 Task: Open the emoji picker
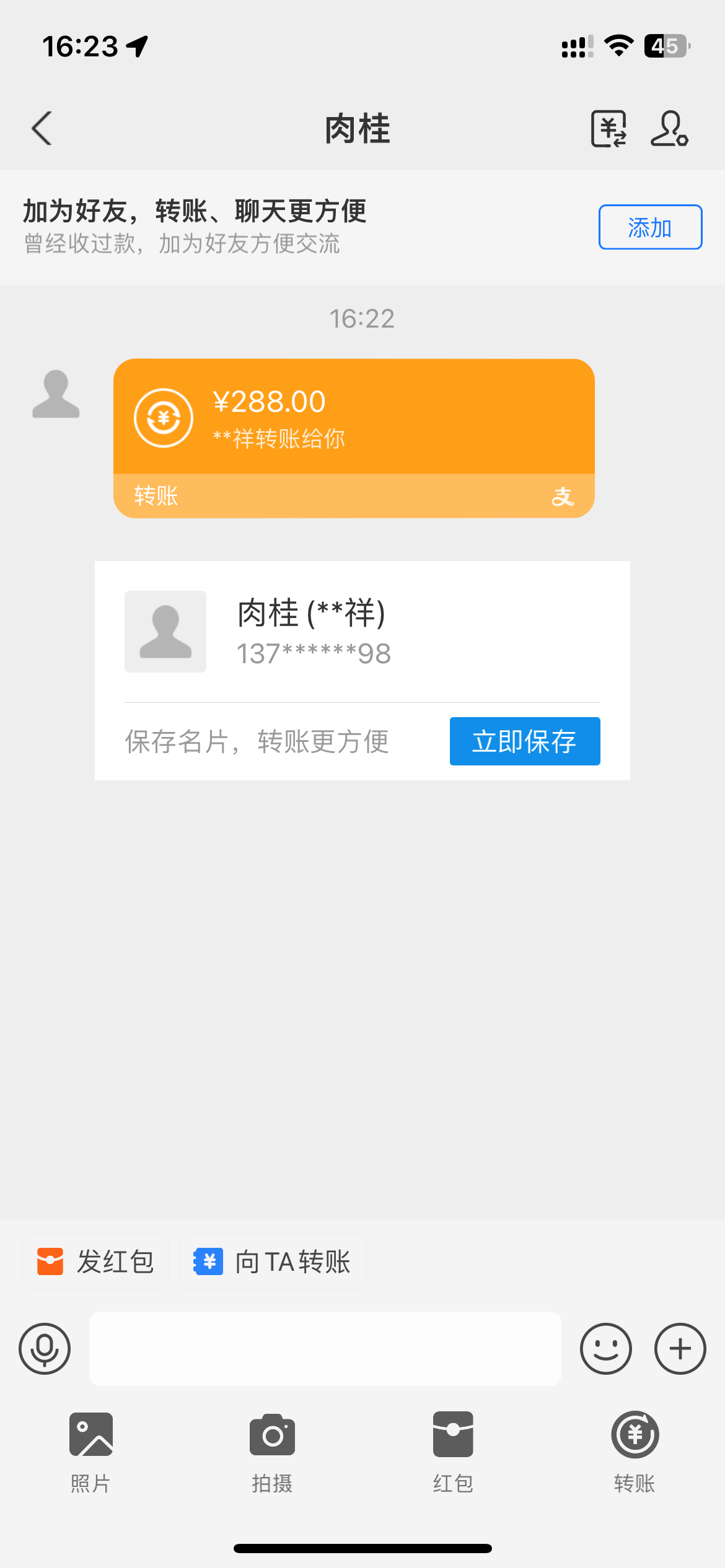click(605, 1349)
